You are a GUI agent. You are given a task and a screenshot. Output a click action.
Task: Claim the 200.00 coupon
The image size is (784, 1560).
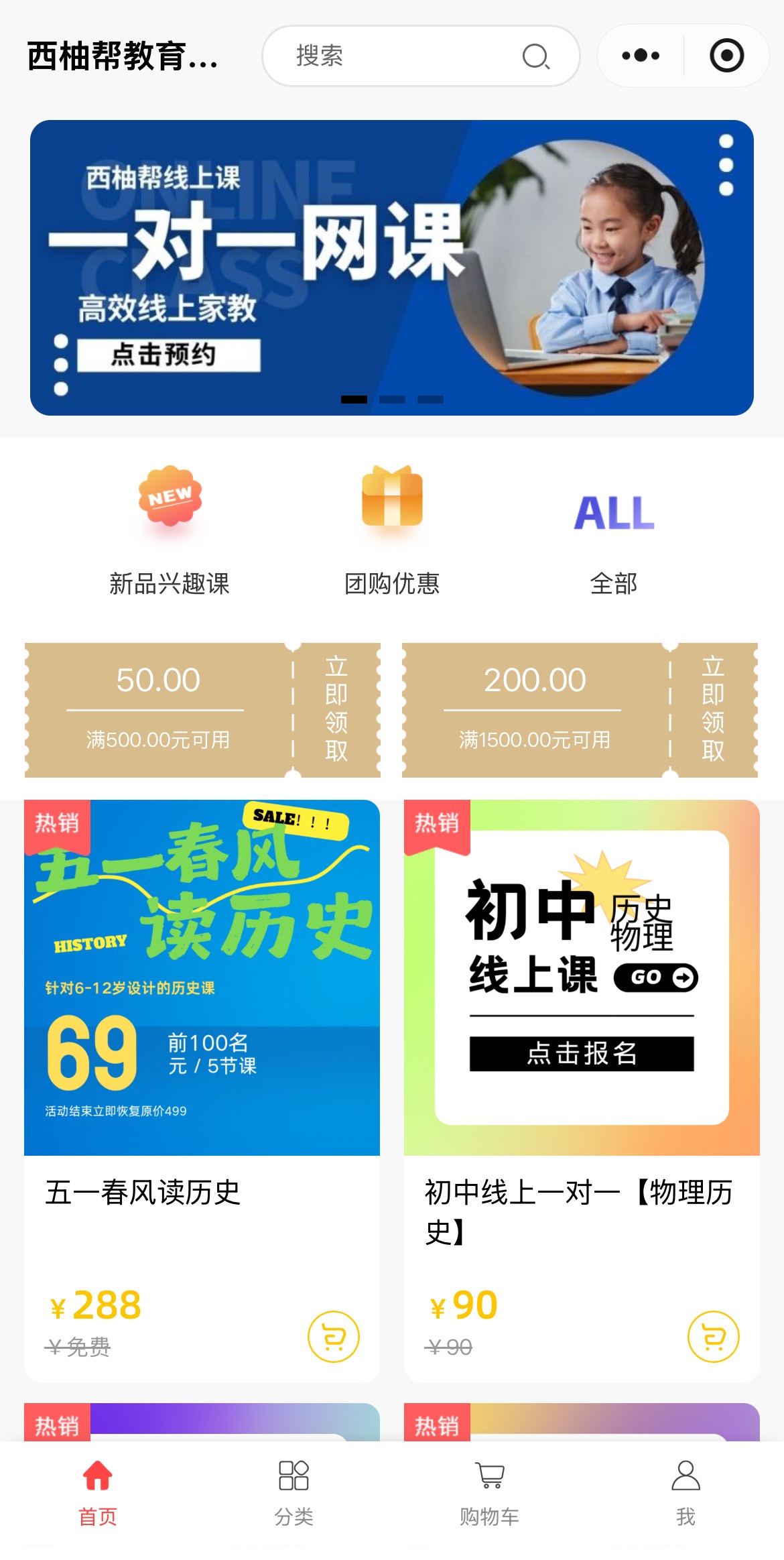[712, 709]
